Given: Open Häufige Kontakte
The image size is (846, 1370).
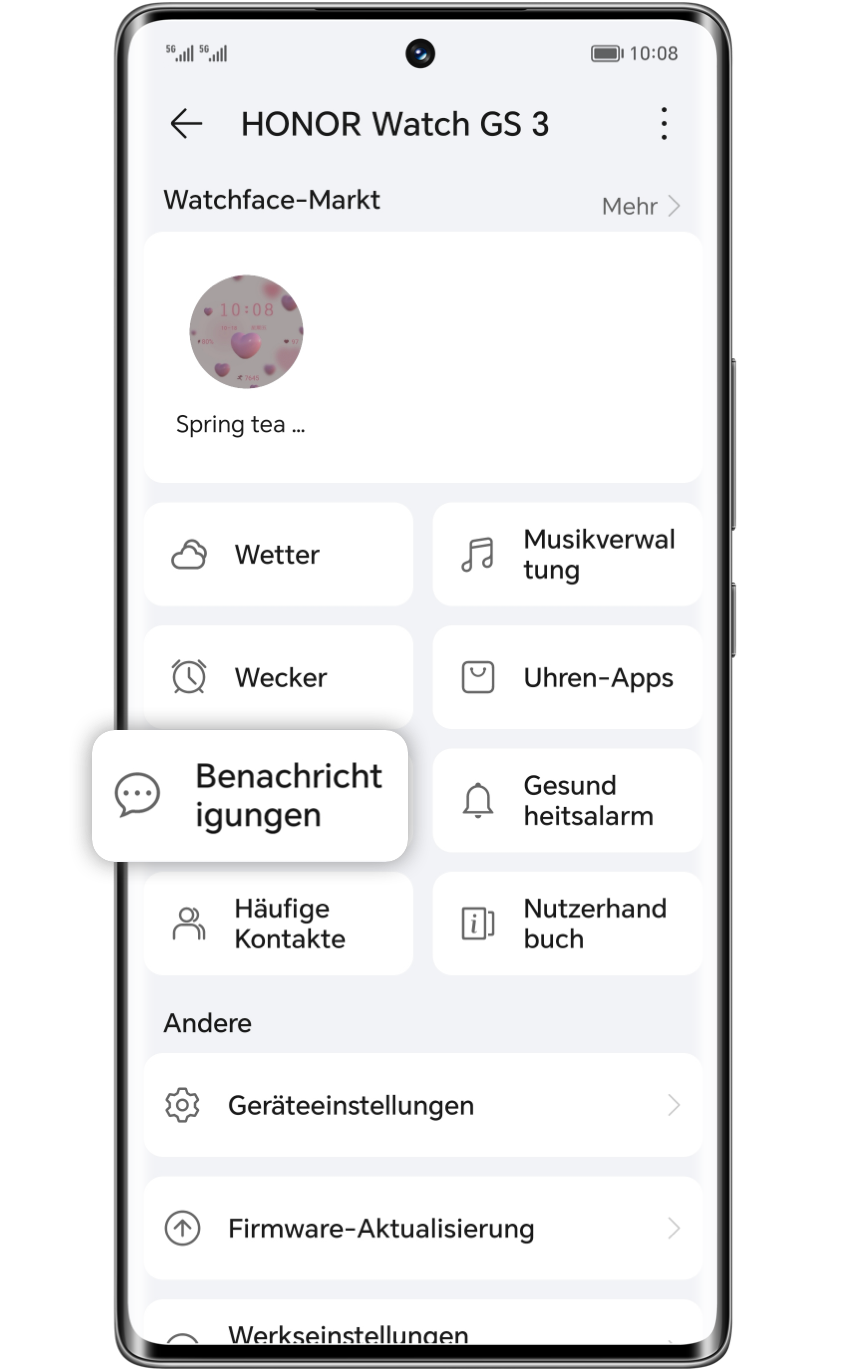Looking at the screenshot, I should pyautogui.click(x=278, y=924).
